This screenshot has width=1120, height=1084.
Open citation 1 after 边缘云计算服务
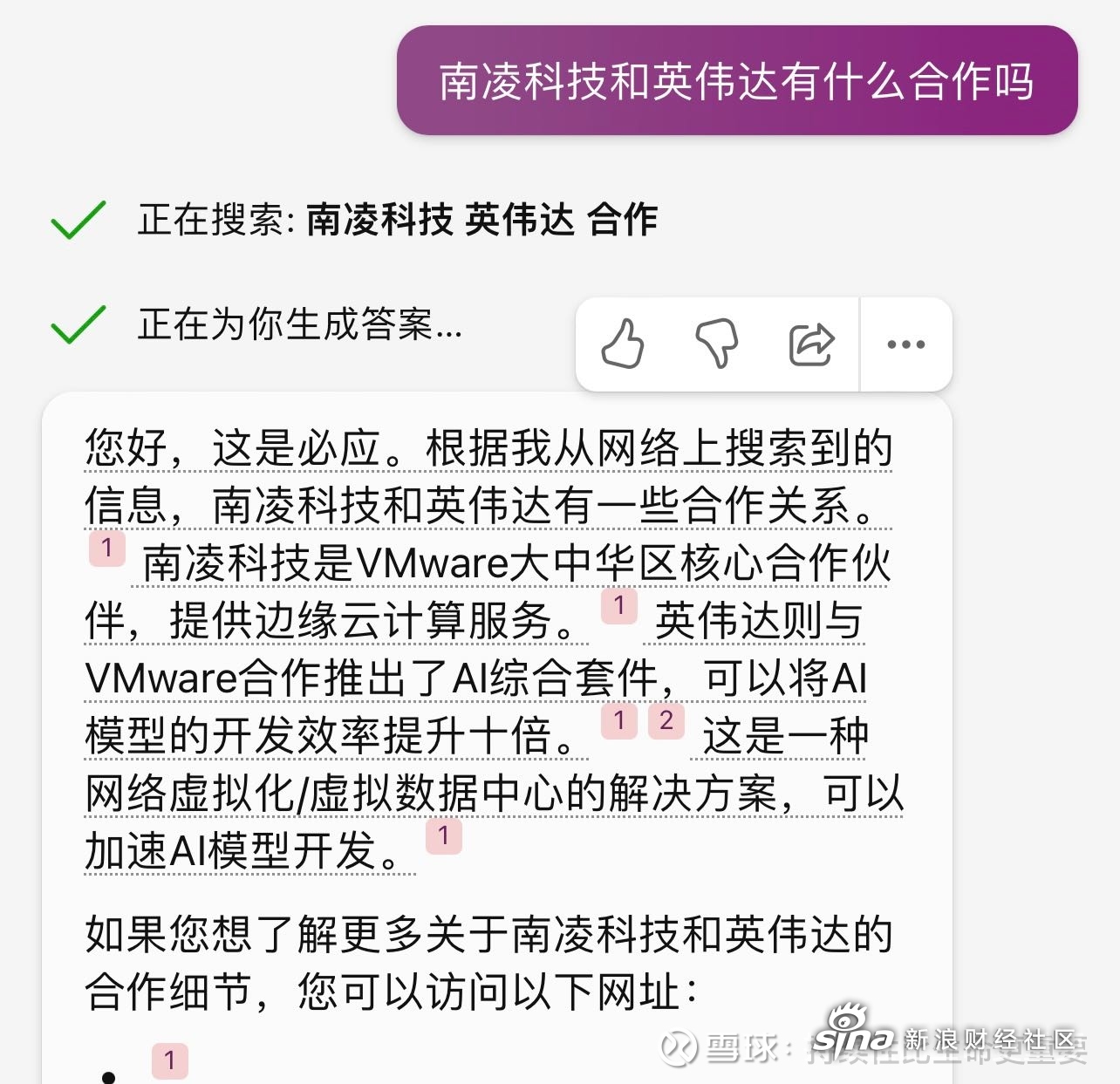[x=619, y=605]
